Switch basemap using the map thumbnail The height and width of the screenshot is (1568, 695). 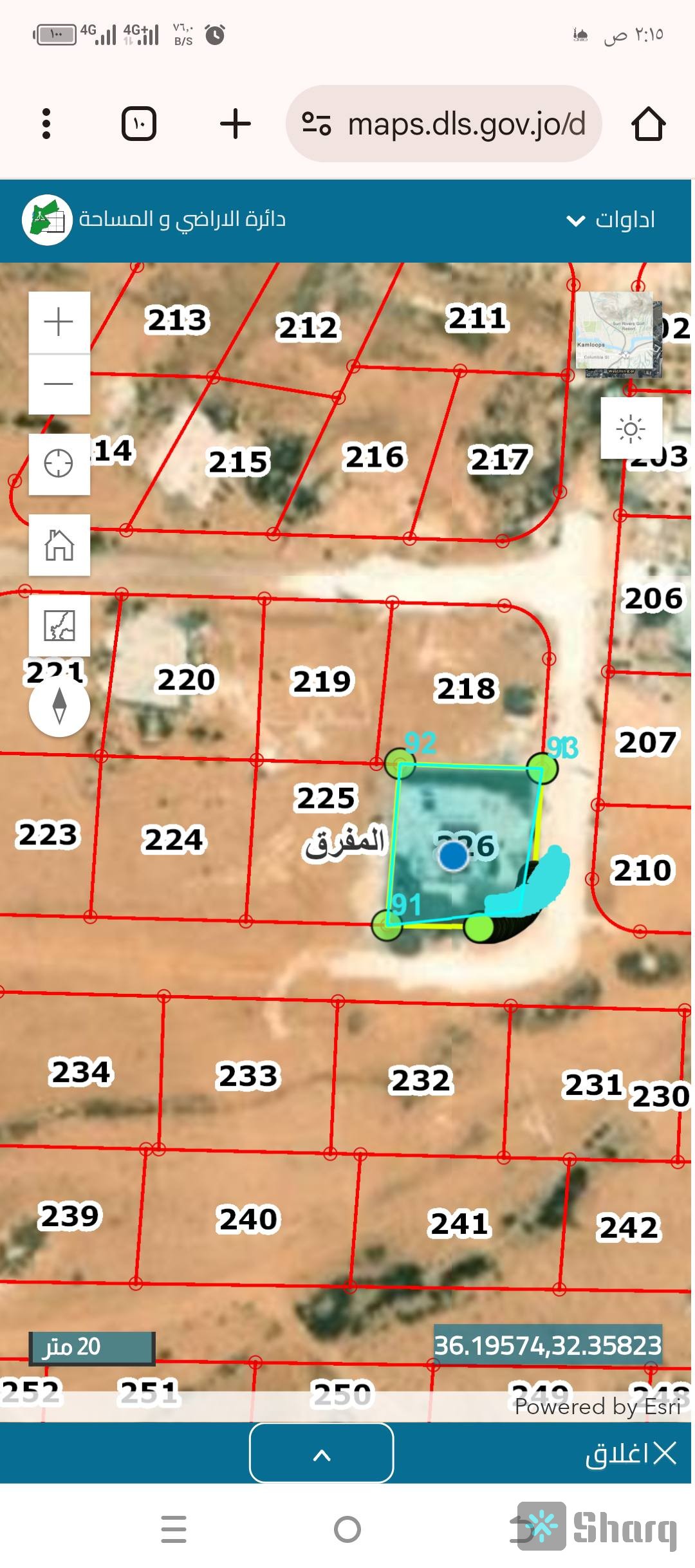(618, 333)
